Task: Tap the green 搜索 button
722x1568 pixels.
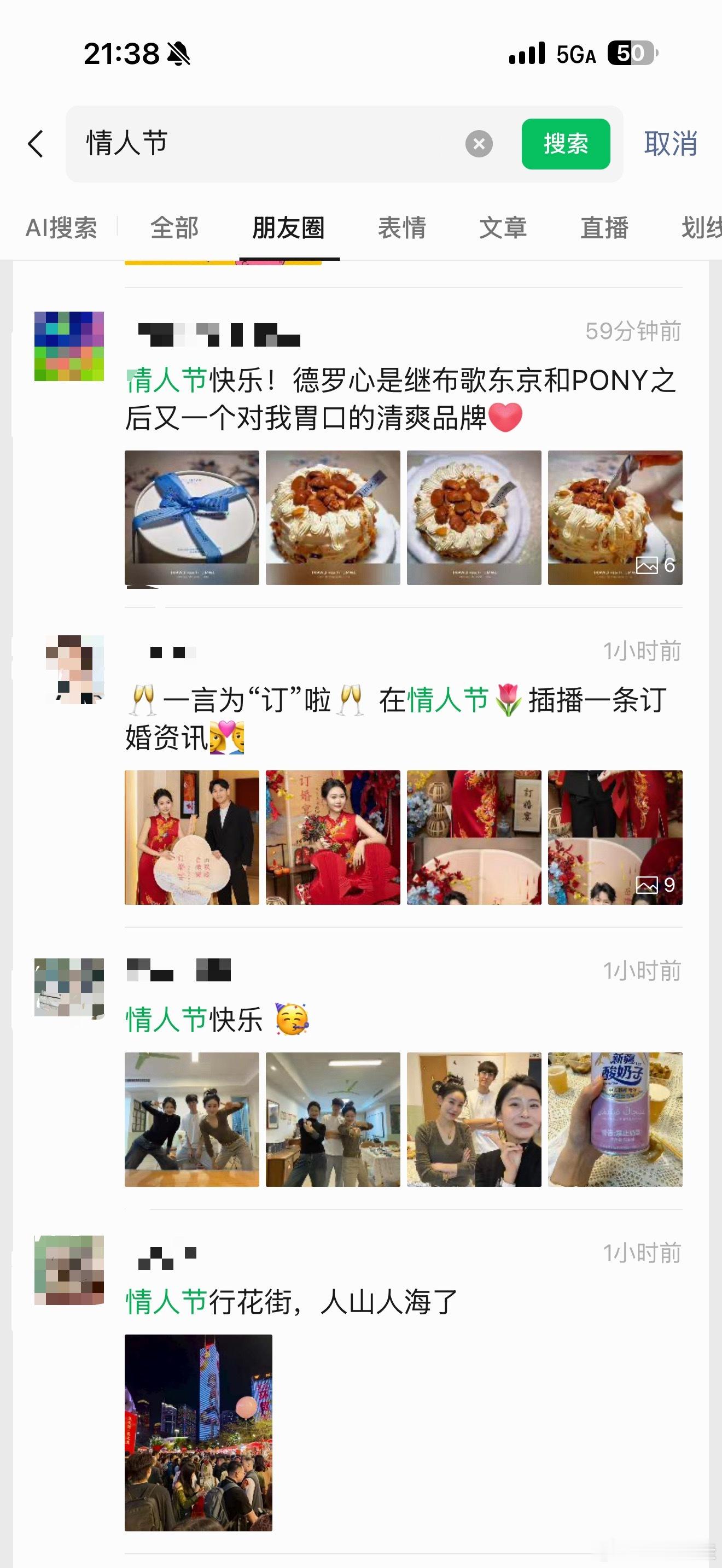Action: pos(566,144)
